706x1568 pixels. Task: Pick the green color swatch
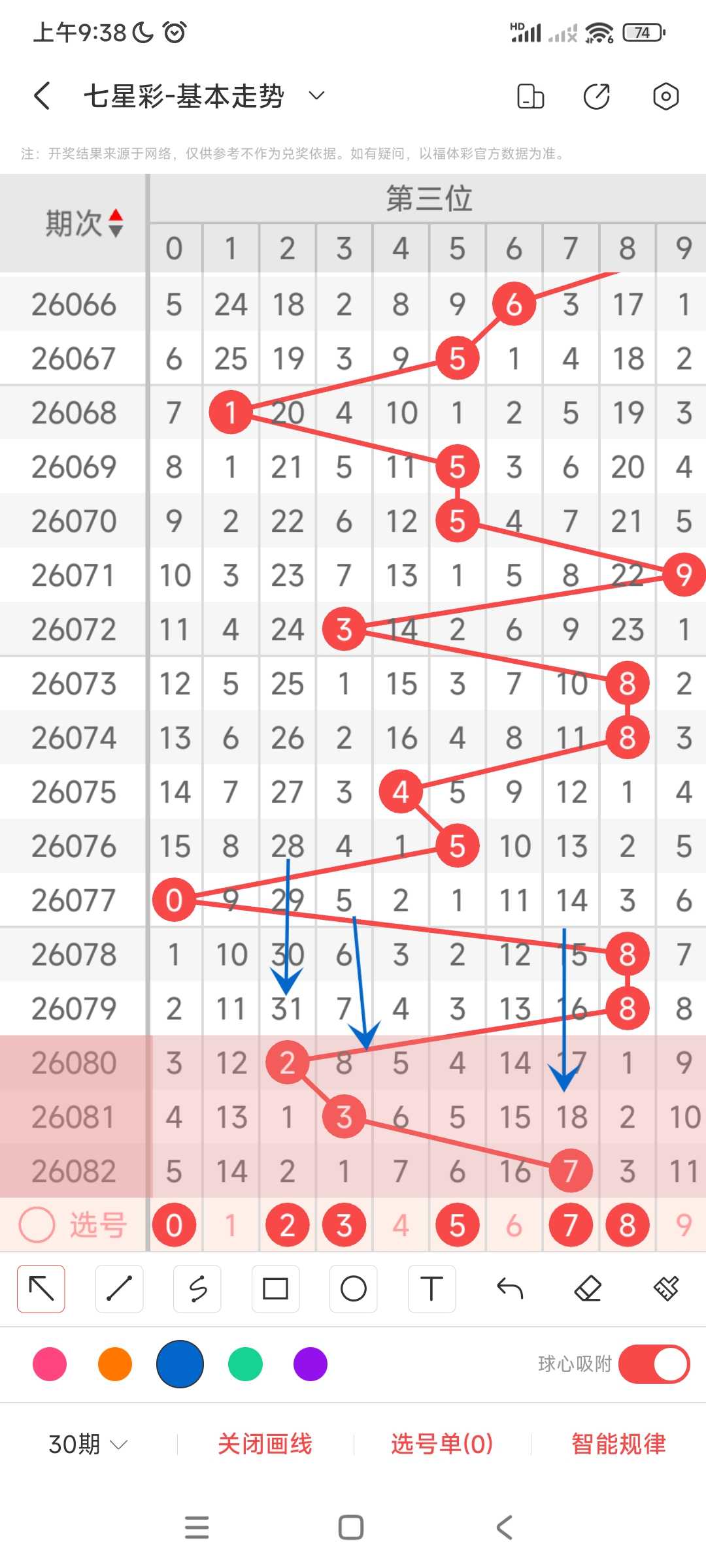tap(245, 1364)
